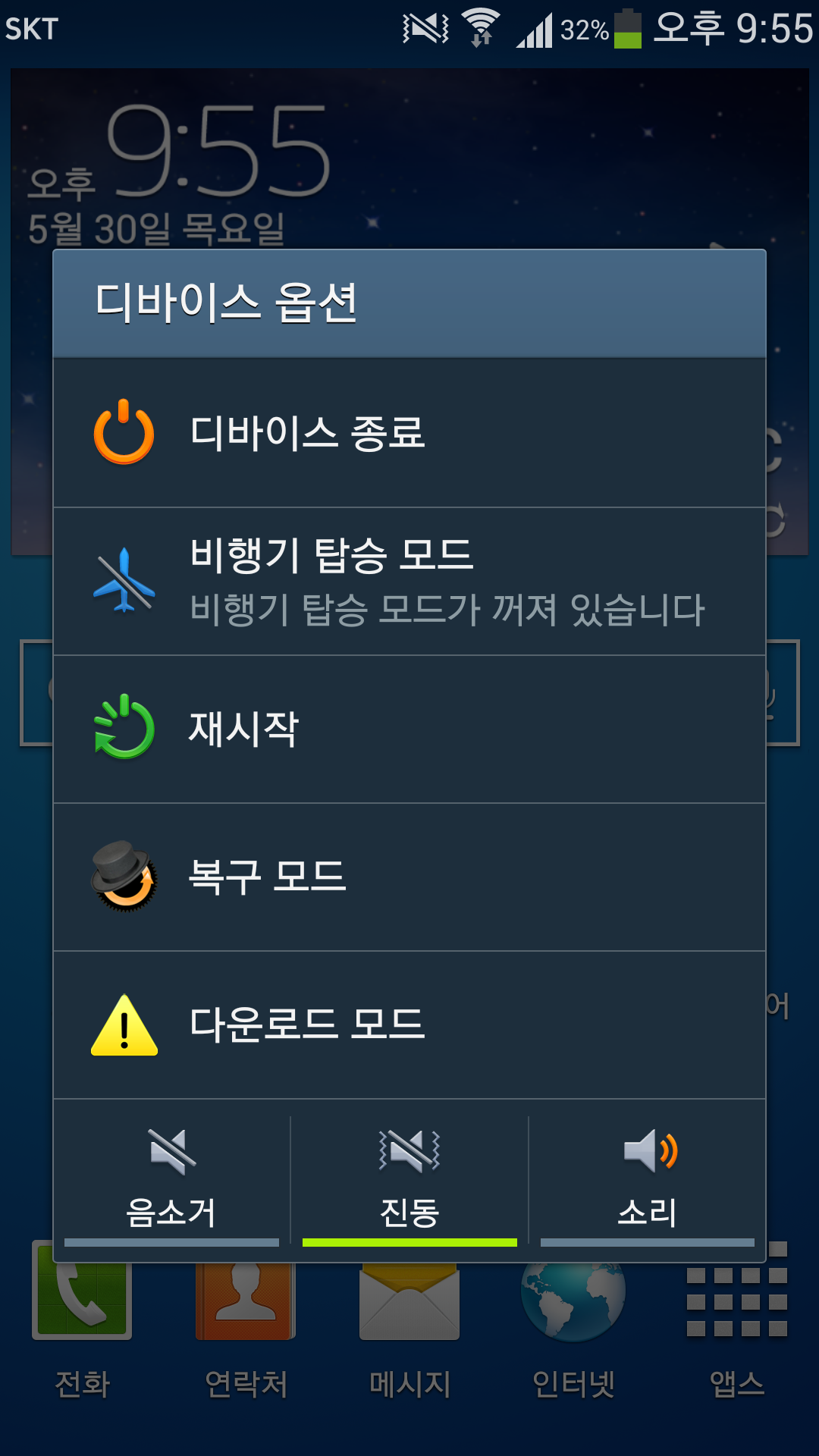The image size is (819, 1456).
Task: Switch sound mode to 진동
Action: (x=409, y=1181)
